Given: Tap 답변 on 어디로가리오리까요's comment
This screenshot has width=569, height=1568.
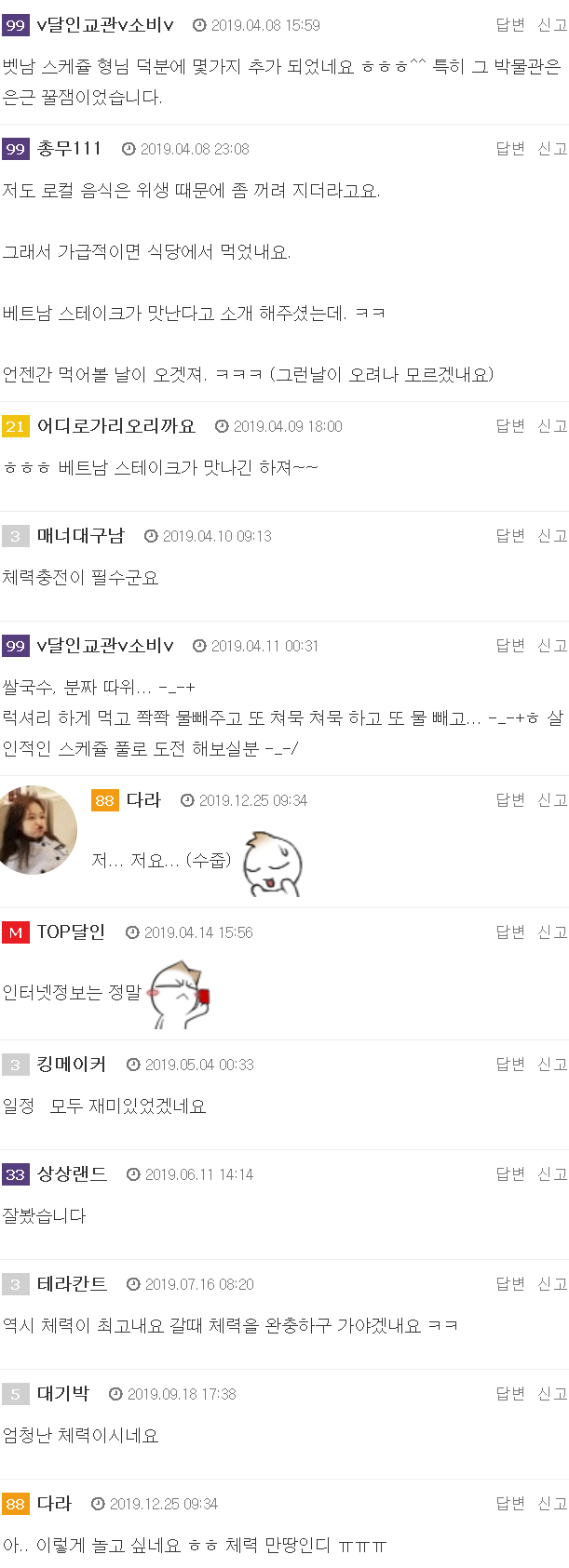Looking at the screenshot, I should [x=510, y=426].
